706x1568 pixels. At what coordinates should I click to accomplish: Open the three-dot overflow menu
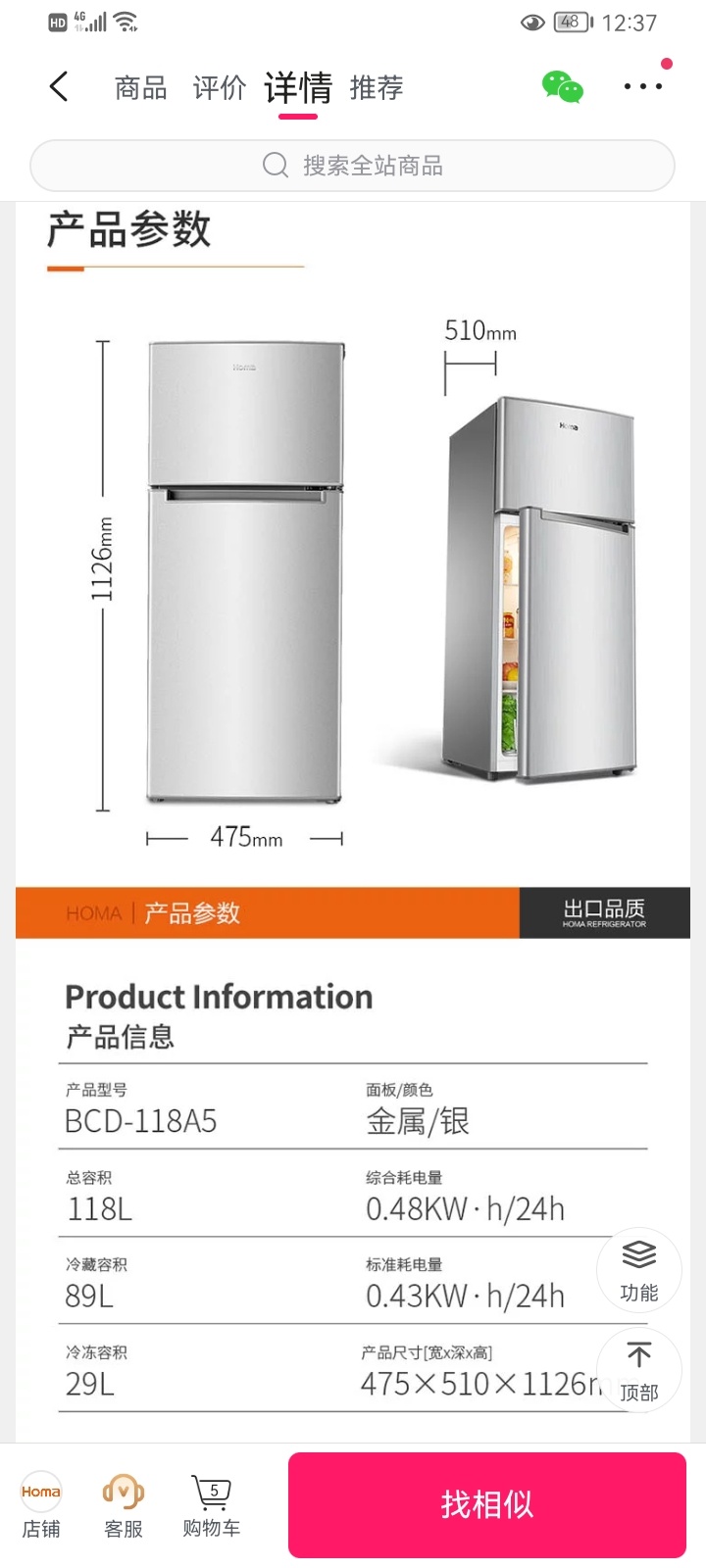click(642, 87)
